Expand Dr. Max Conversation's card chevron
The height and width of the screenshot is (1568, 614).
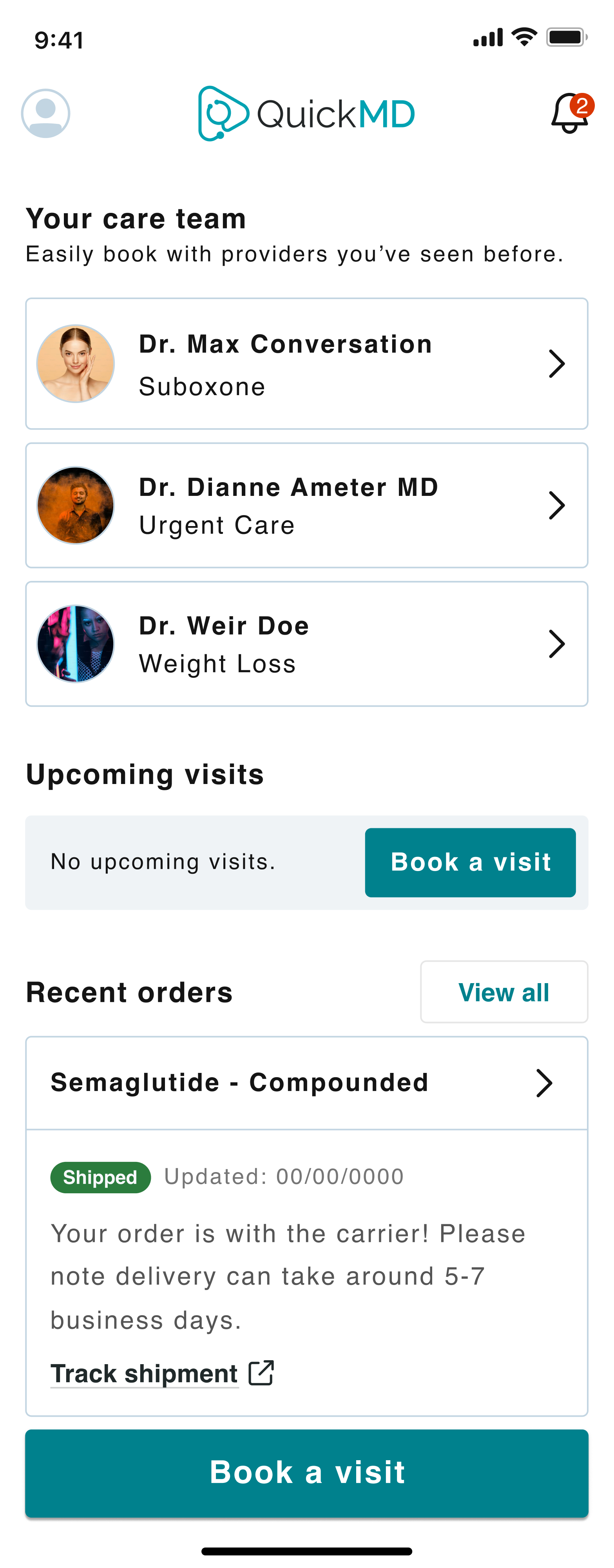(558, 363)
